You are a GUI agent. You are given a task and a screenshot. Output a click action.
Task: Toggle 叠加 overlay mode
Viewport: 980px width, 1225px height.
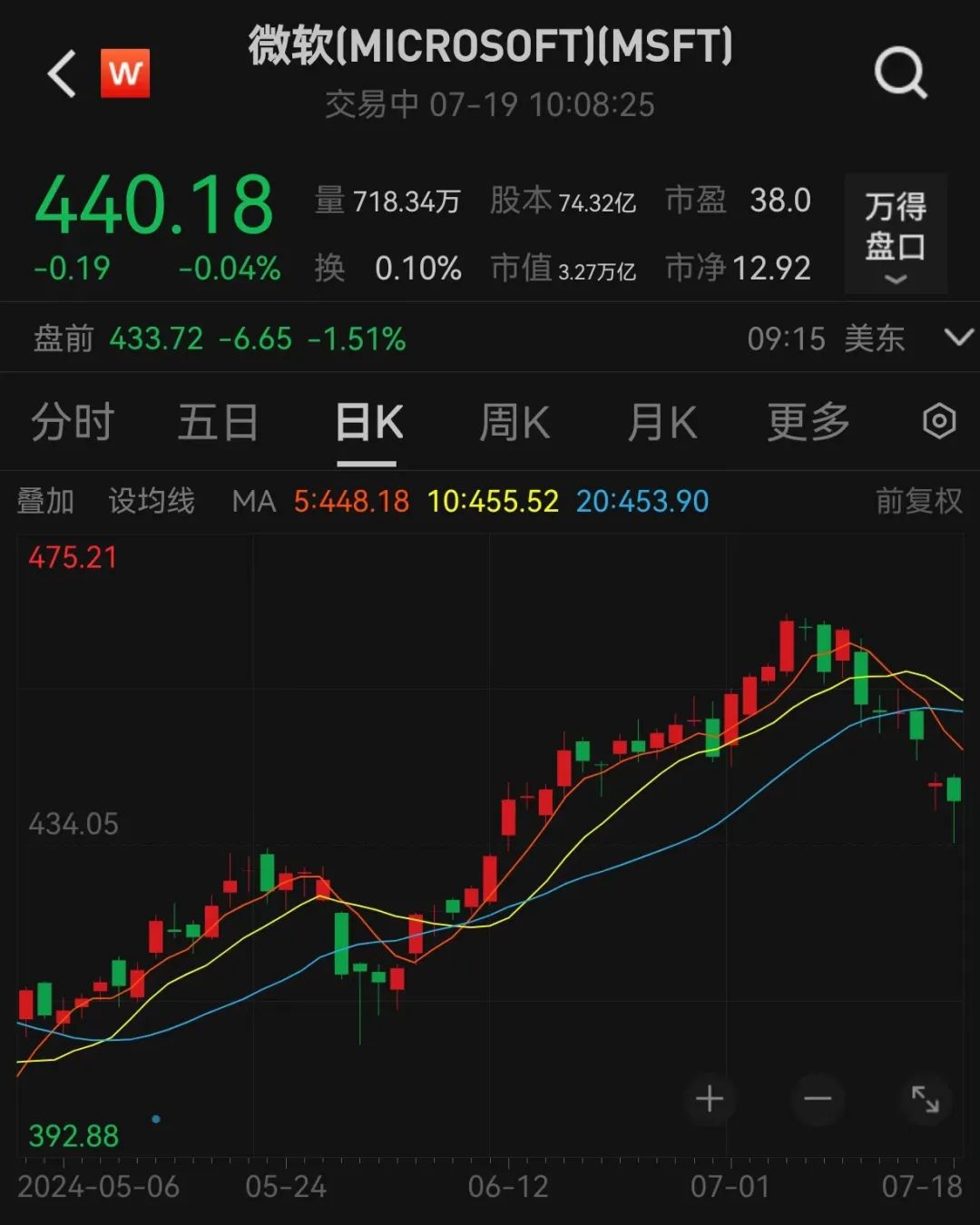[47, 501]
